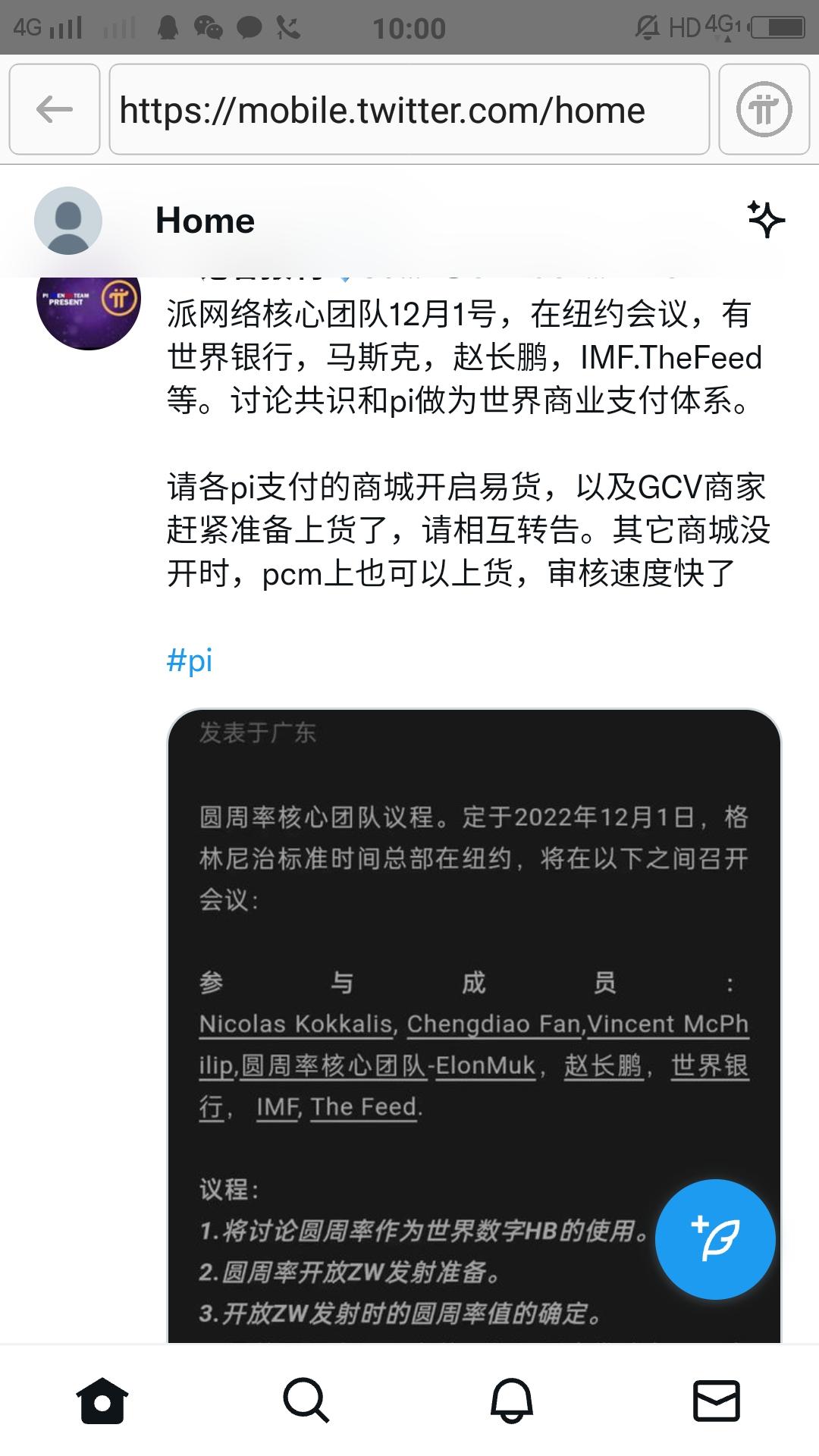Open the Search tab
The image size is (819, 1456).
[306, 1400]
